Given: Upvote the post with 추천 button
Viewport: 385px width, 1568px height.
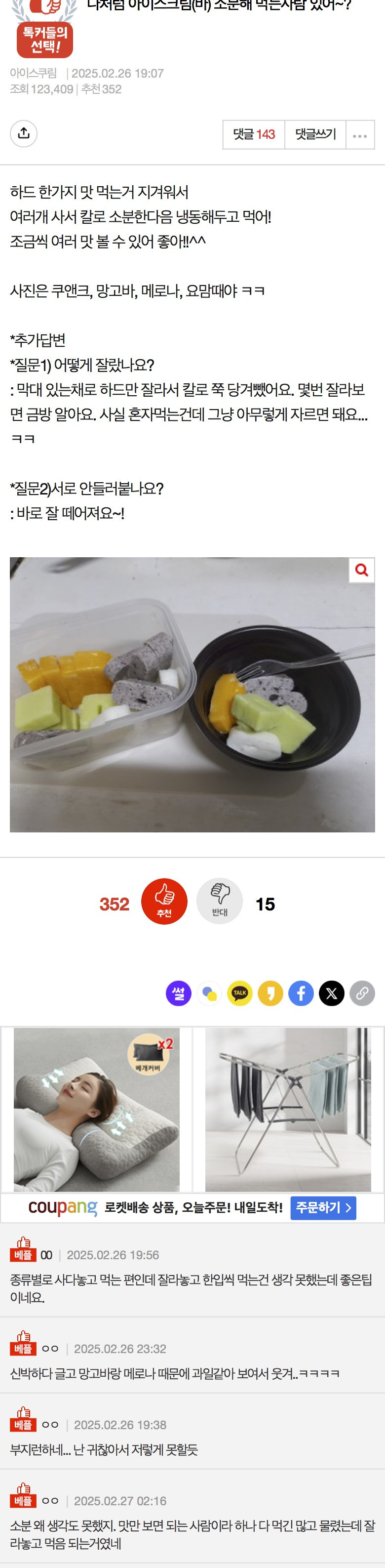Looking at the screenshot, I should click(x=164, y=902).
